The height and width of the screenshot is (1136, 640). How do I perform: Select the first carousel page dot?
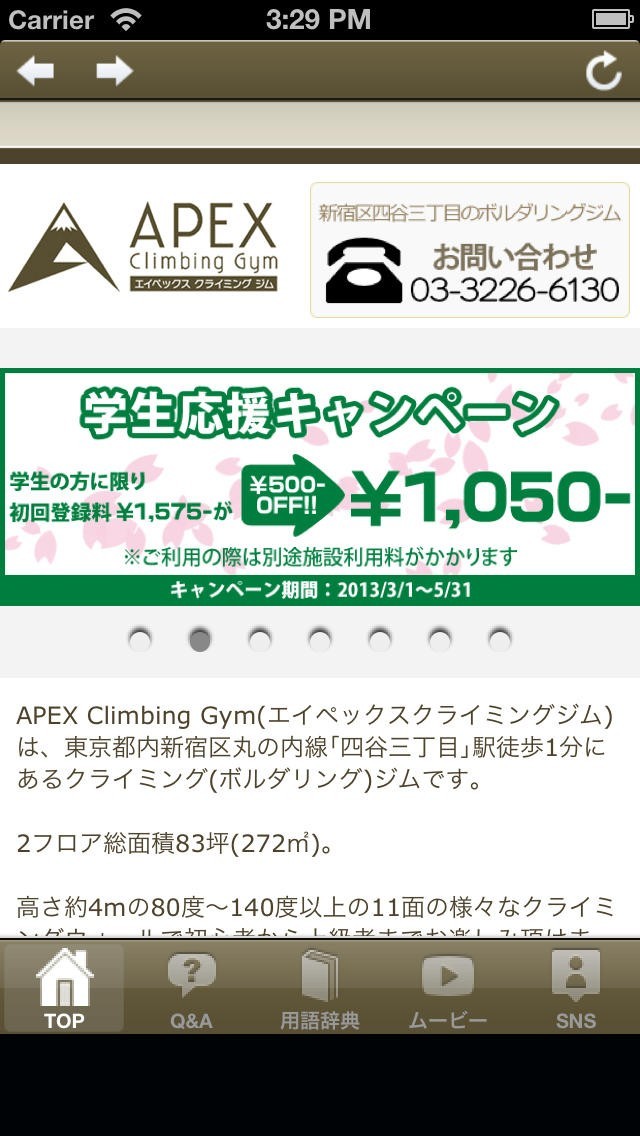pyautogui.click(x=139, y=640)
